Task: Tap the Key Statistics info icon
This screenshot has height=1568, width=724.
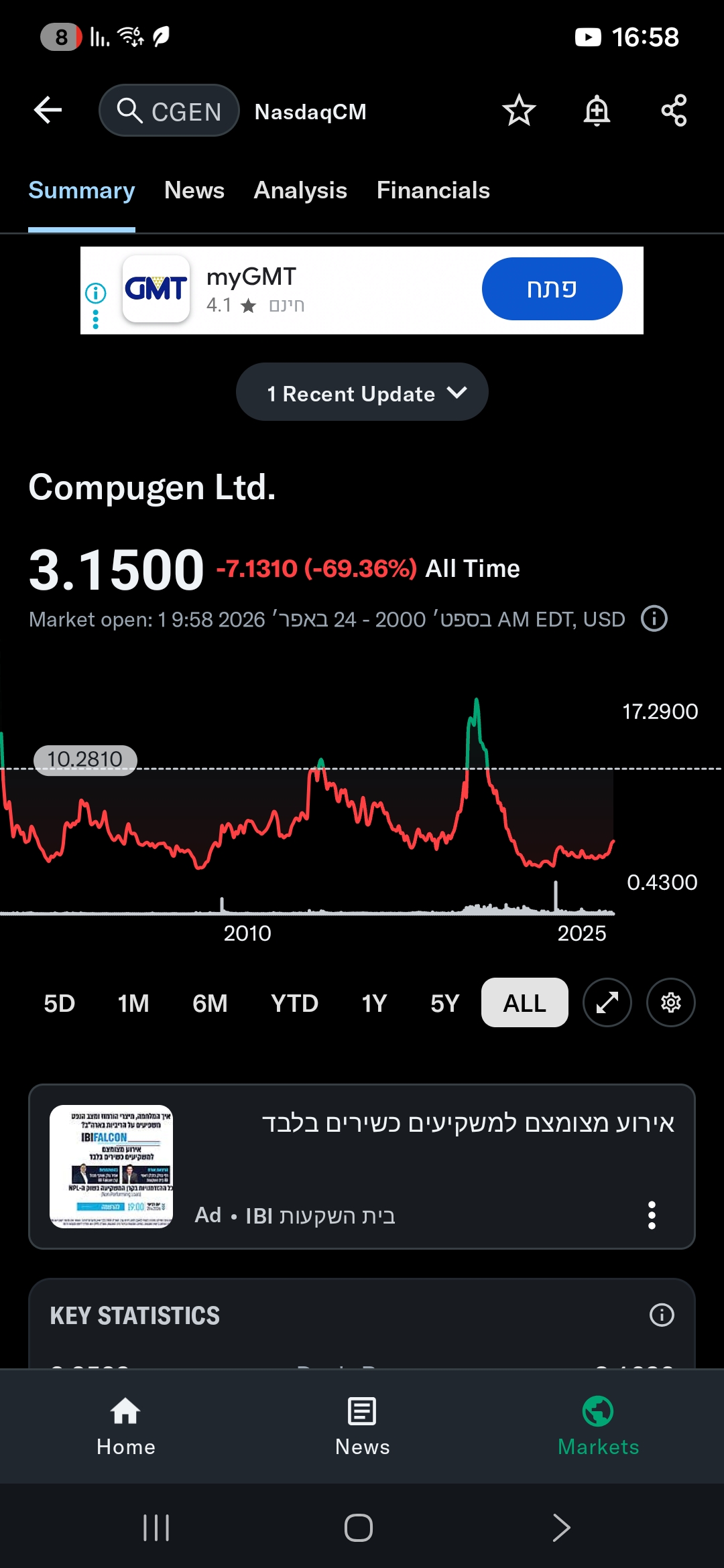Action: click(x=662, y=1315)
